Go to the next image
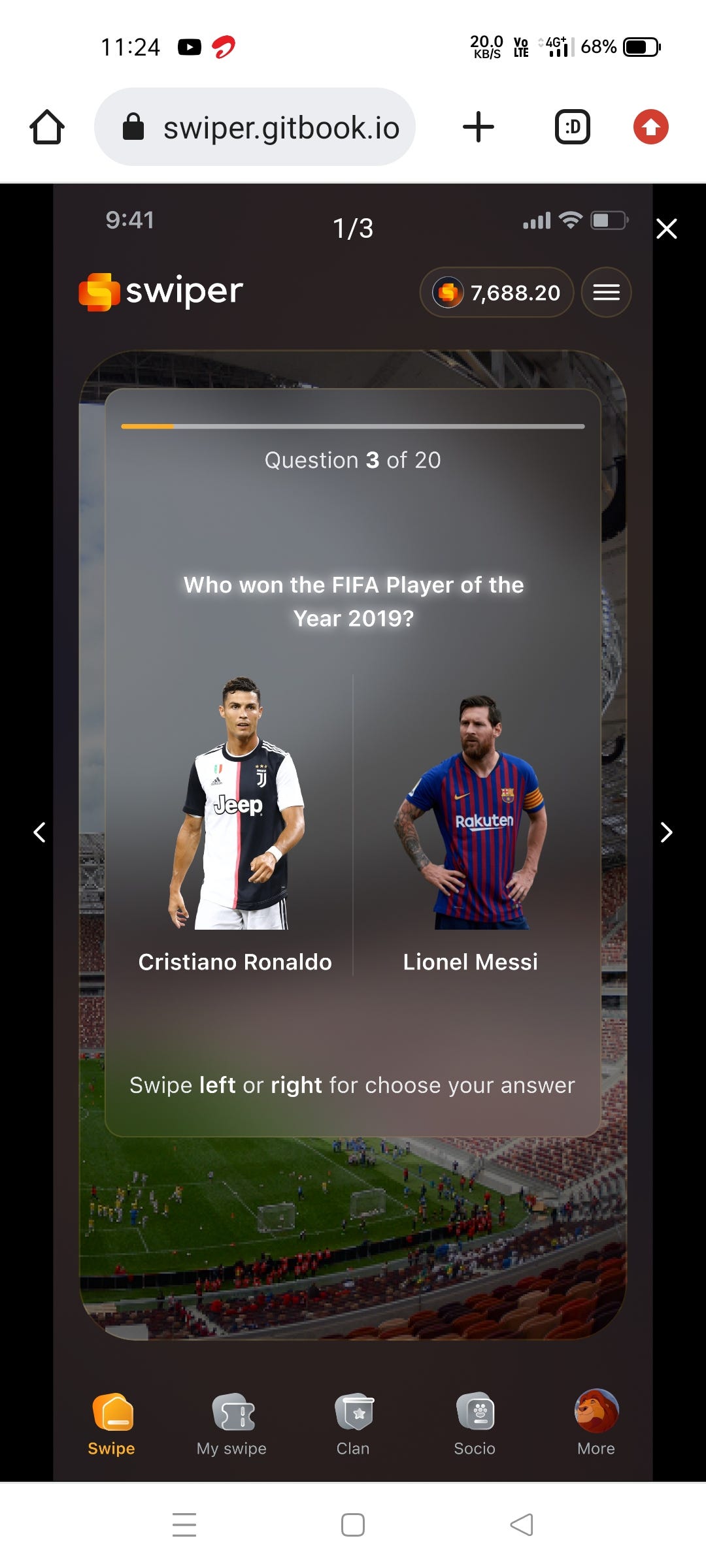Screen dimensions: 706x1568 coord(666,832)
